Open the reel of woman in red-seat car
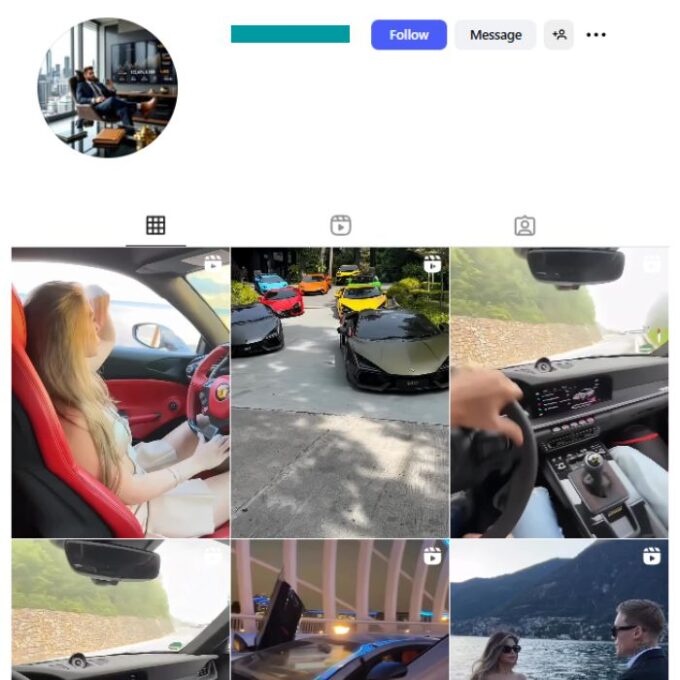This screenshot has width=680, height=680. [120, 393]
